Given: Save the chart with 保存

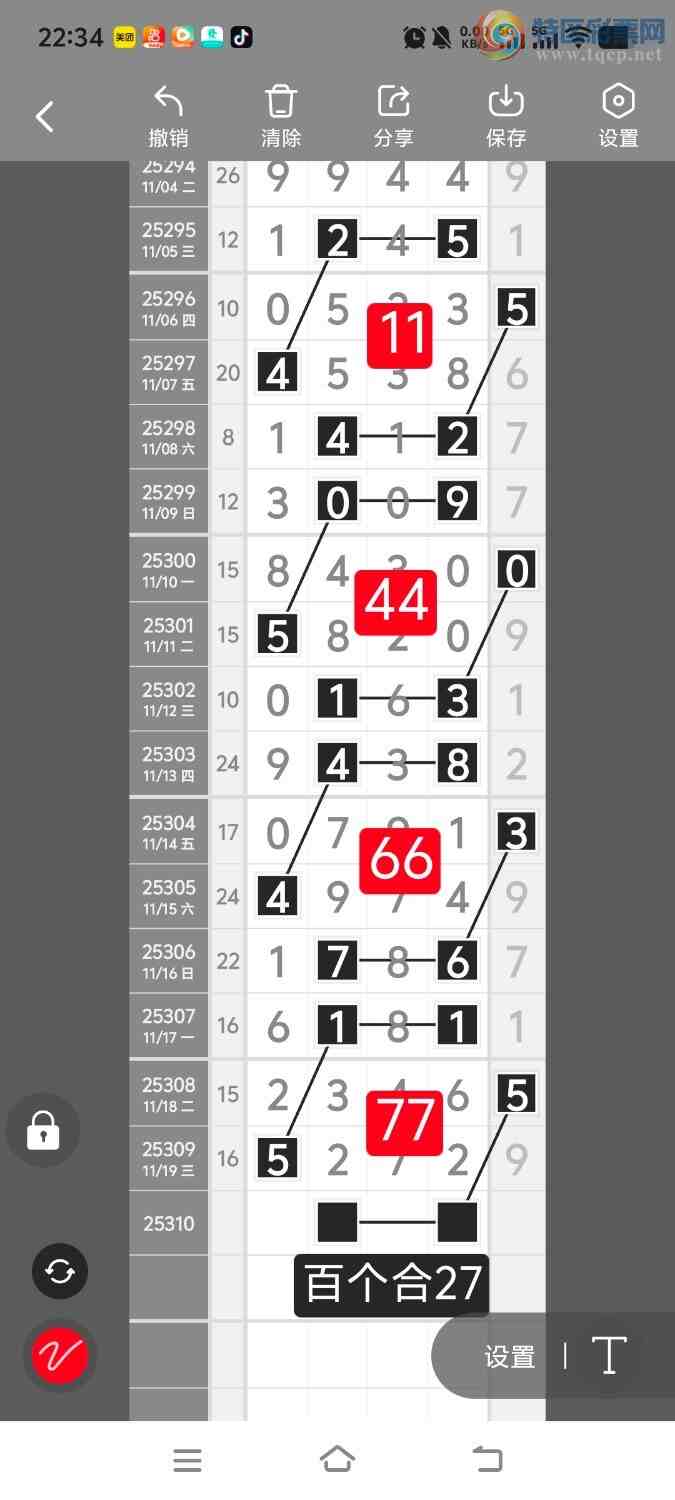Looking at the screenshot, I should pos(506,117).
